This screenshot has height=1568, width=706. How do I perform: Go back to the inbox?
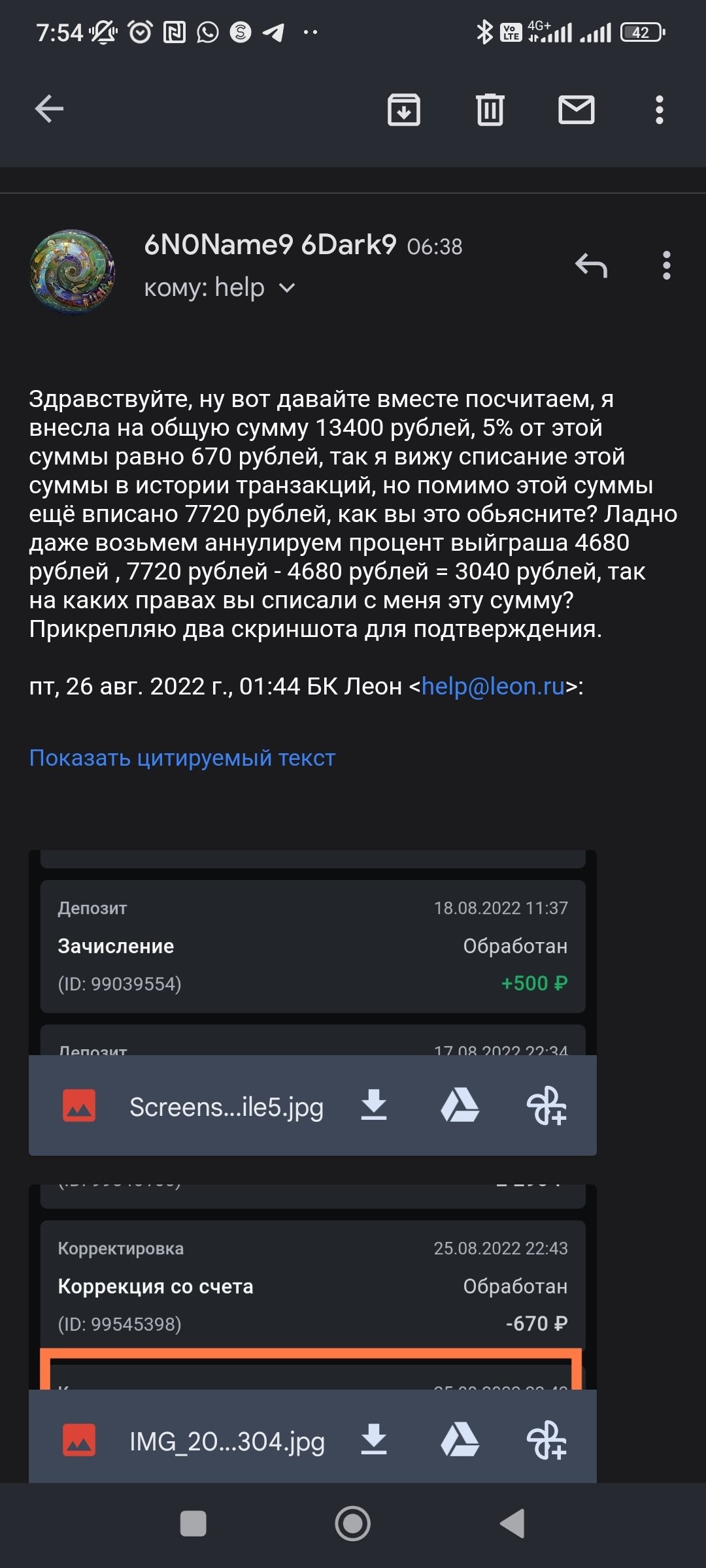50,108
